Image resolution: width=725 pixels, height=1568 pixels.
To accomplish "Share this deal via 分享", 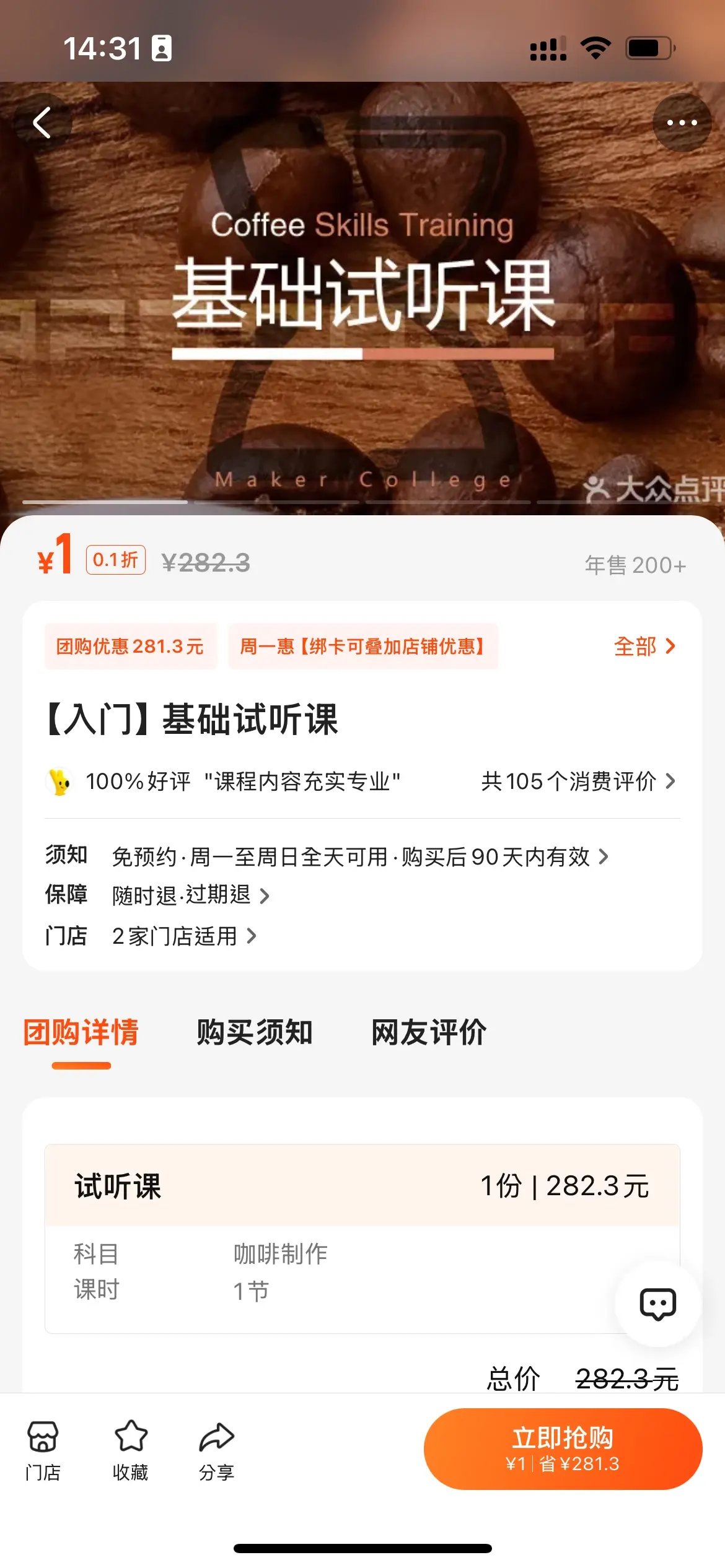I will click(x=216, y=1449).
